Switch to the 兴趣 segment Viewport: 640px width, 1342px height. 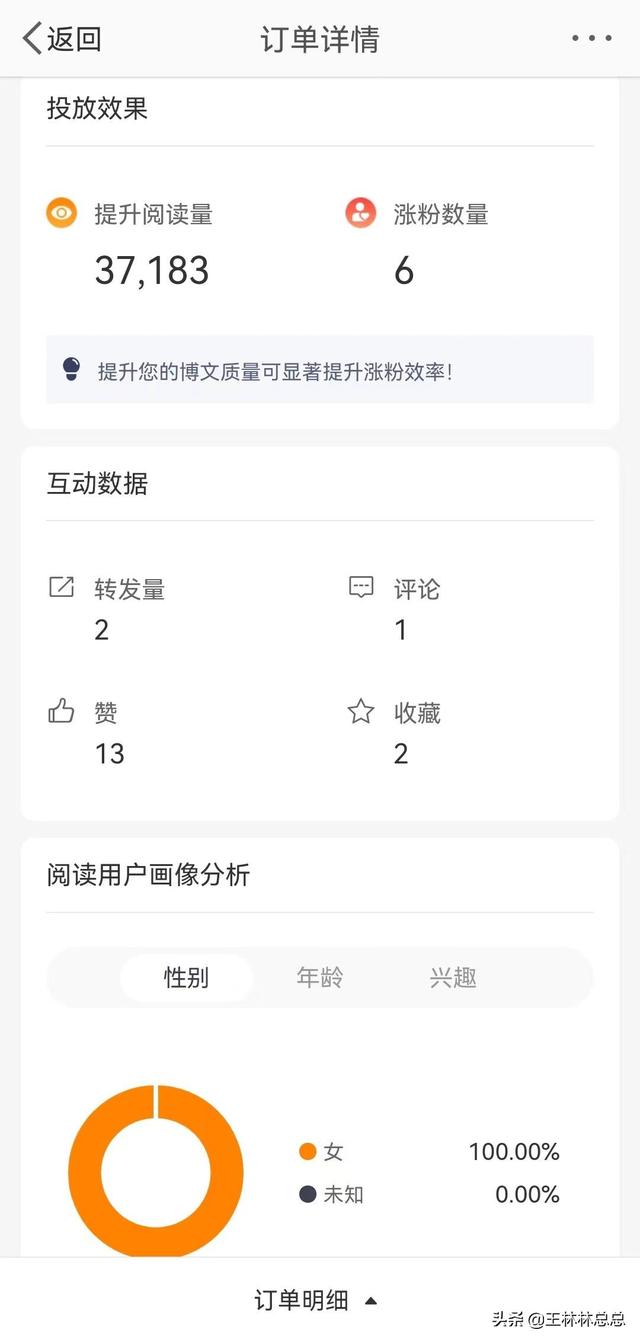pos(453,977)
